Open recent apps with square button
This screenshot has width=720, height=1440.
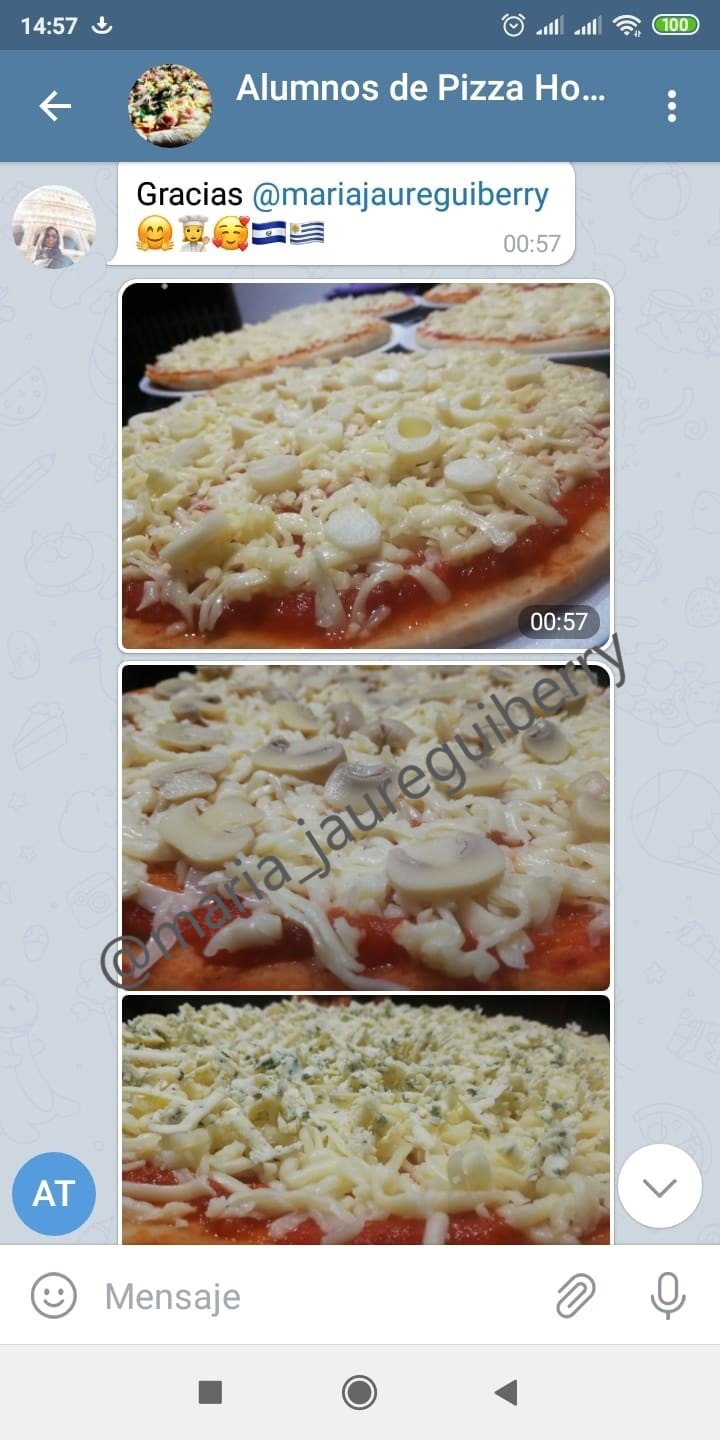[x=210, y=1392]
